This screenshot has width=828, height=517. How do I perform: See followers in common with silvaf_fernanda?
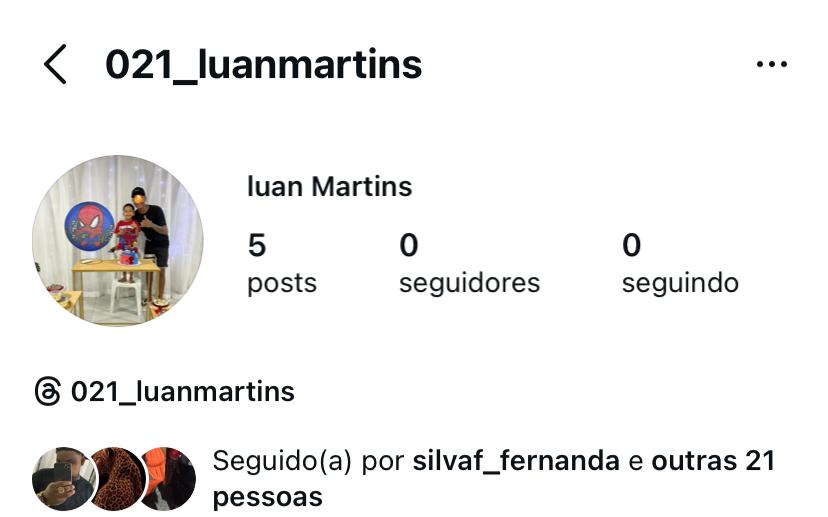point(493,478)
